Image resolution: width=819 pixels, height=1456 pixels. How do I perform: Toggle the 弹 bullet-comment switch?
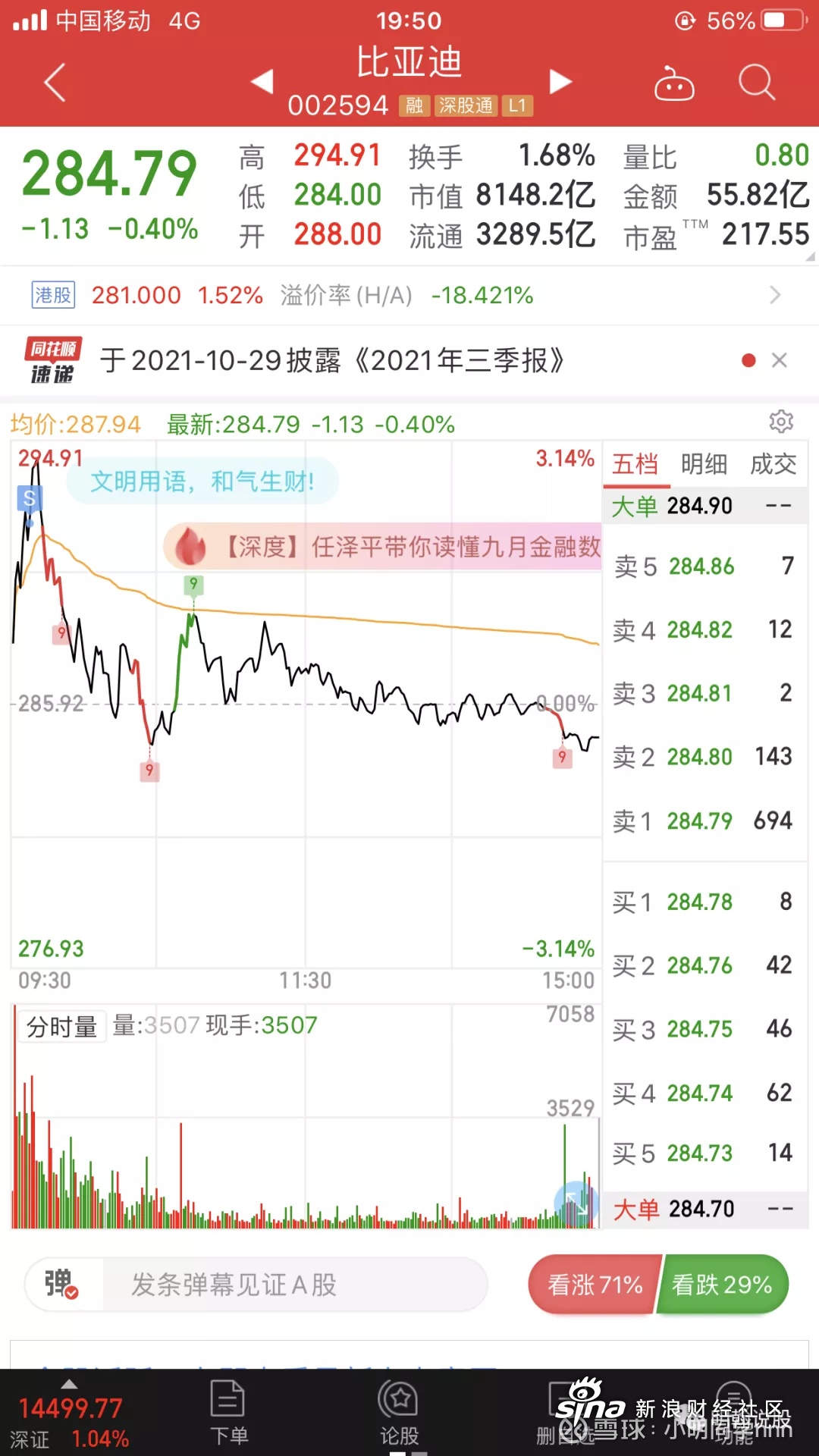click(x=63, y=1285)
